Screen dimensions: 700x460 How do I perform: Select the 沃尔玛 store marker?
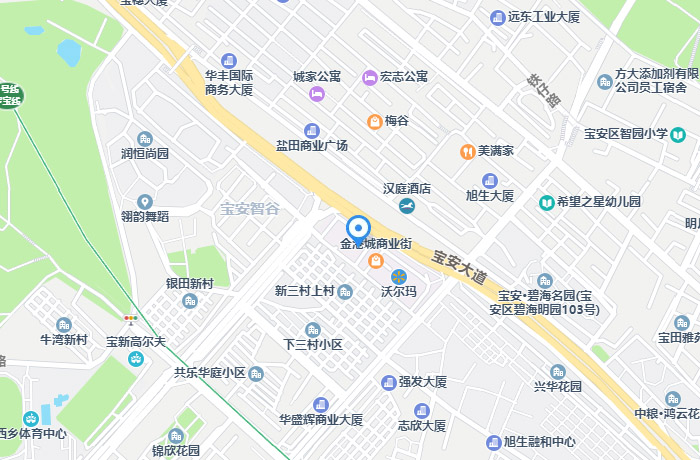pyautogui.click(x=398, y=276)
